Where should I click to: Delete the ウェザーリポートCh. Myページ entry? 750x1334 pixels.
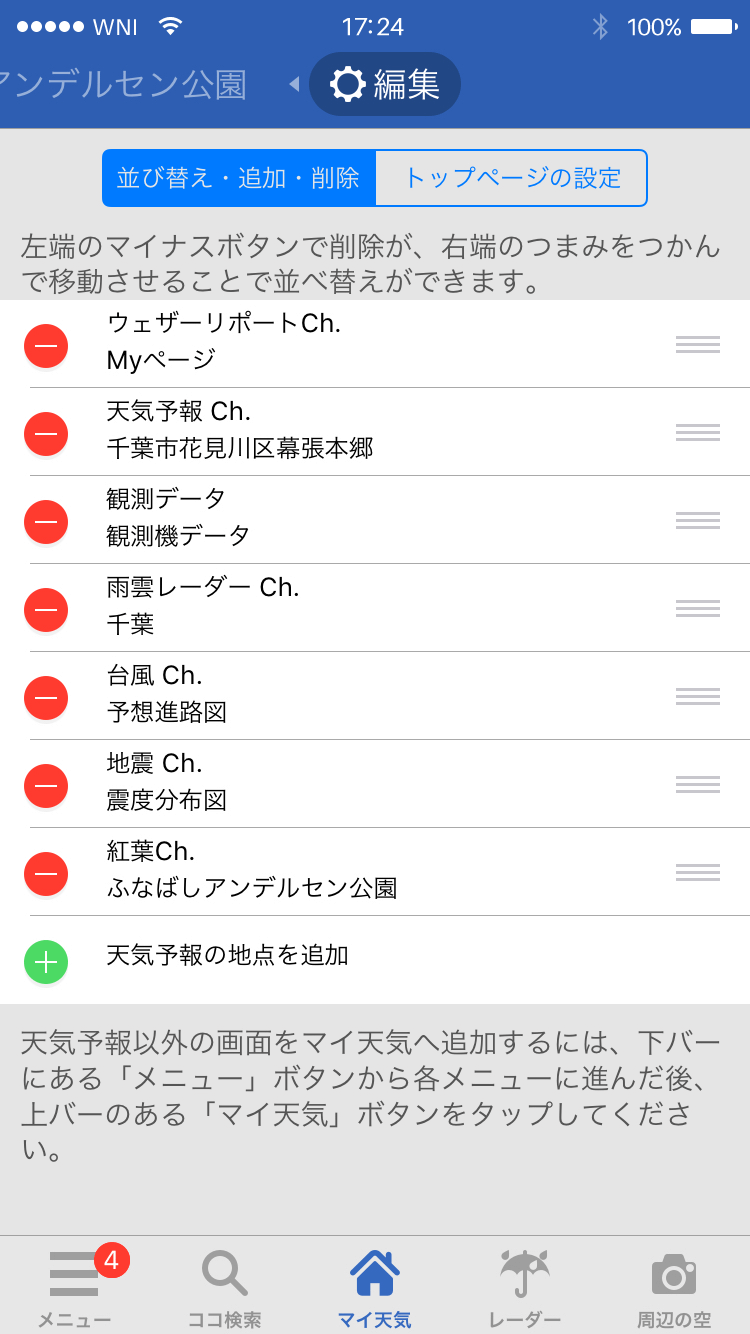point(46,346)
